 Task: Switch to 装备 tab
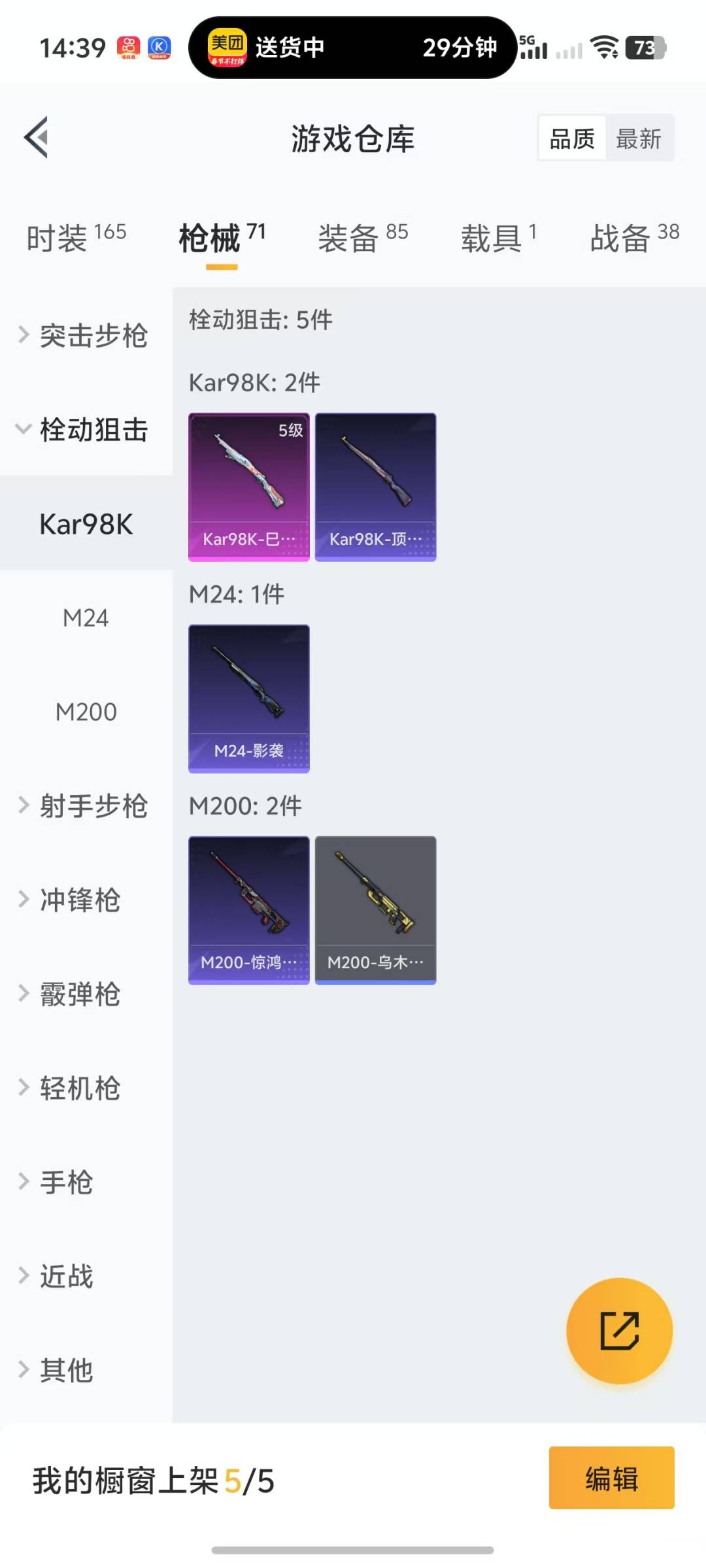362,238
